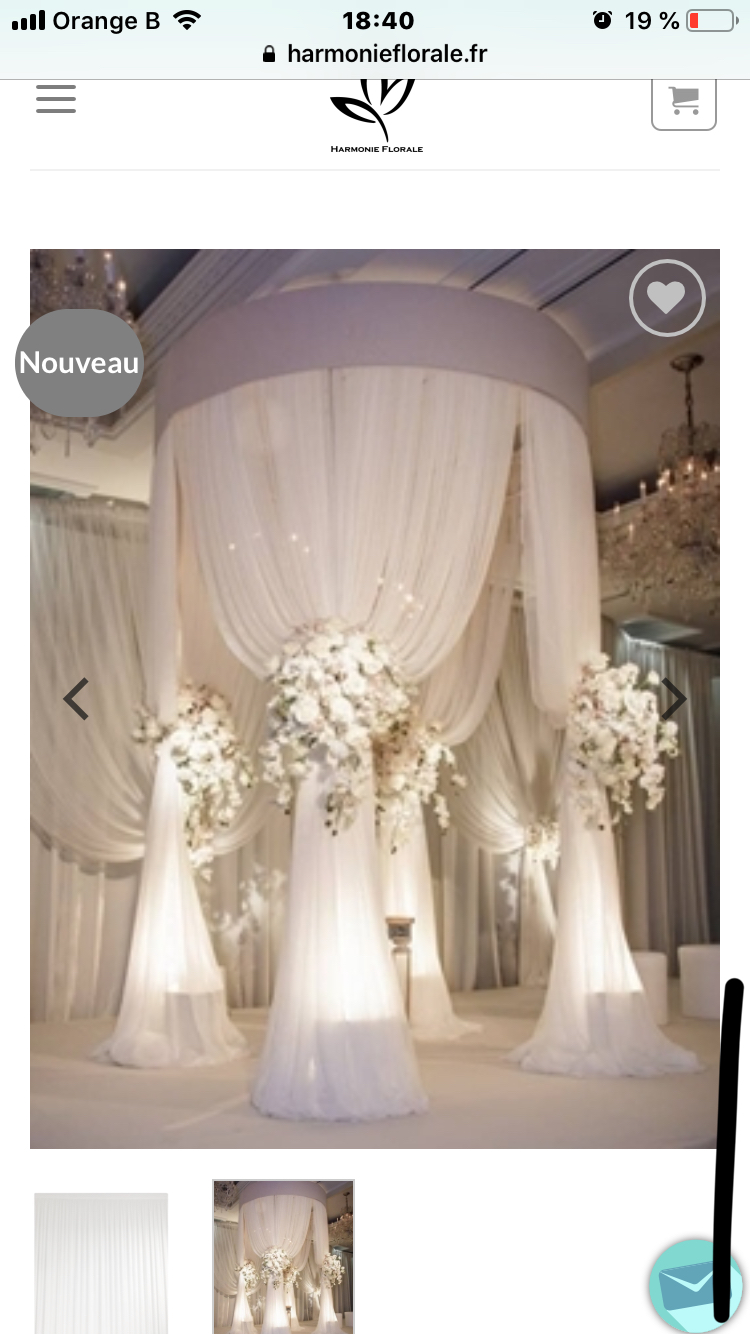This screenshot has width=750, height=1334.
Task: Open the contact message envelope button
Action: pyautogui.click(x=694, y=1286)
